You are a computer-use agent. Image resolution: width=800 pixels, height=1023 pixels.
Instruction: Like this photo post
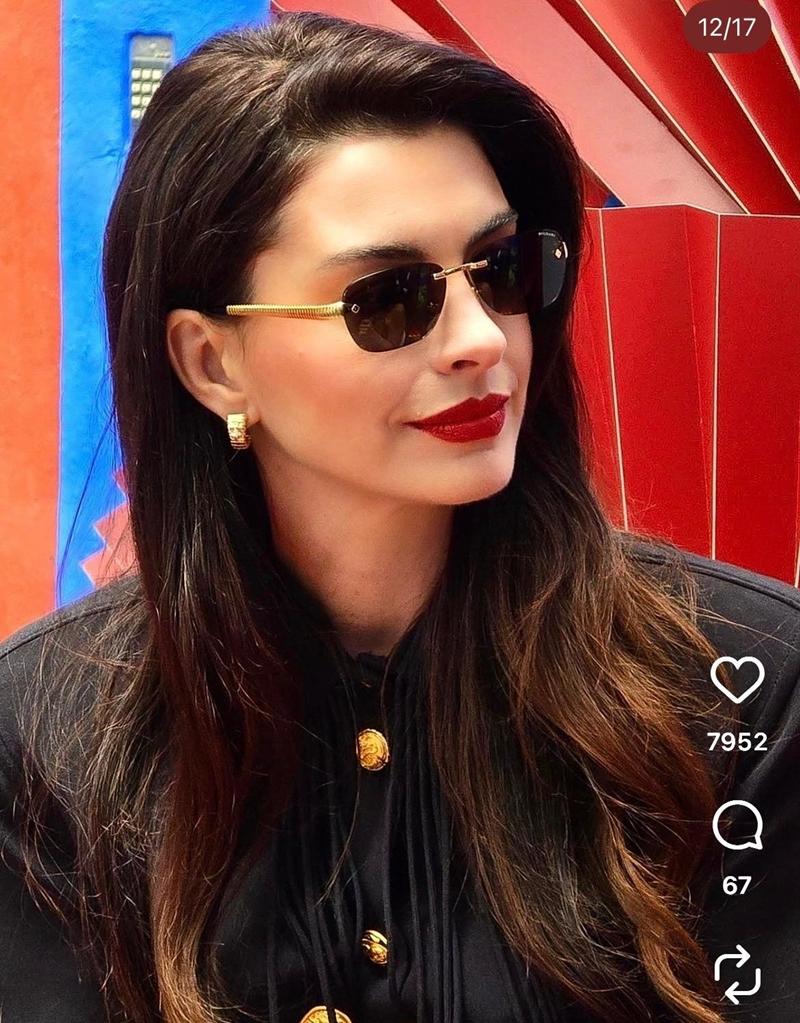tap(737, 679)
